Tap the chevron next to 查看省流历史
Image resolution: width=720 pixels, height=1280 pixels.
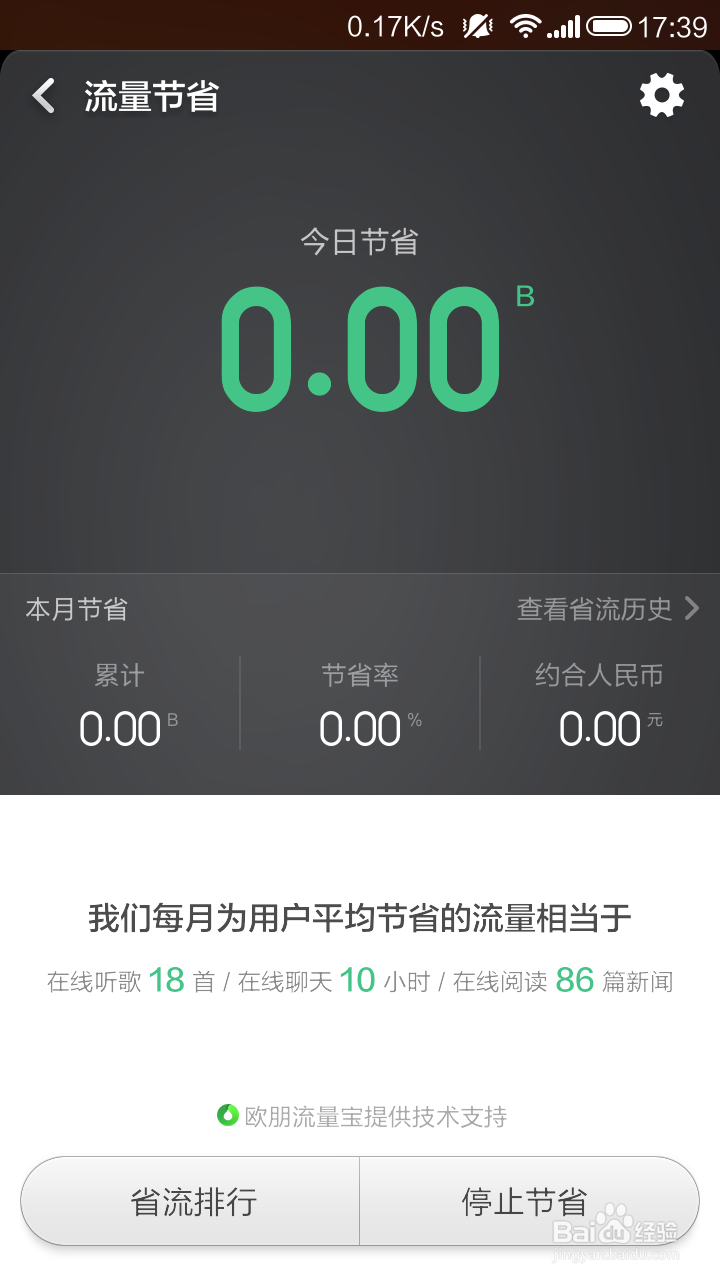click(x=691, y=609)
